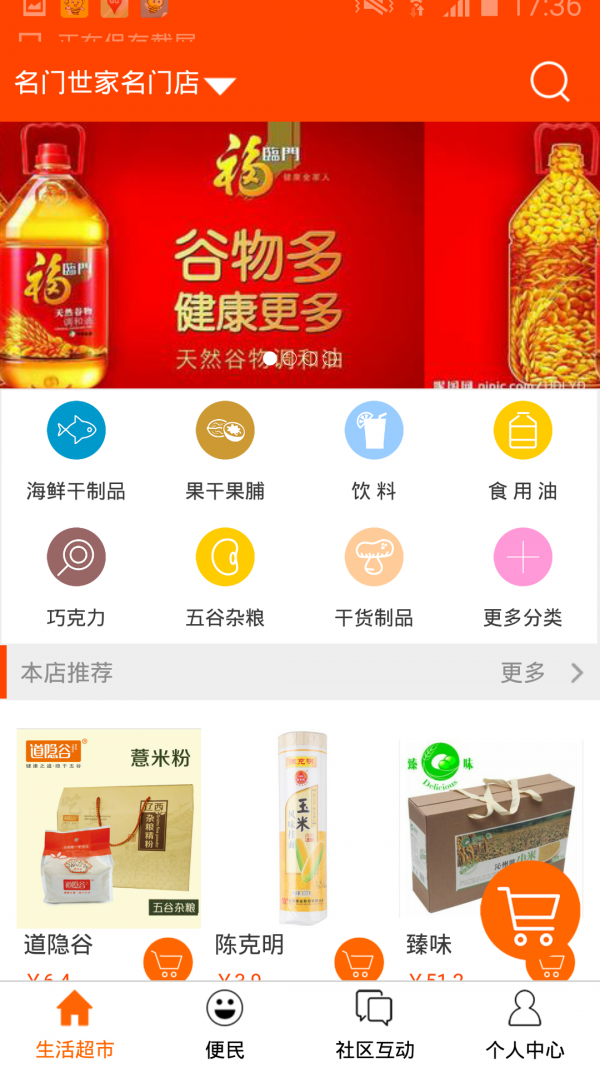The height and width of the screenshot is (1067, 600).
Task: Open the 道隐谷 薏米粉 product card
Action: [109, 828]
